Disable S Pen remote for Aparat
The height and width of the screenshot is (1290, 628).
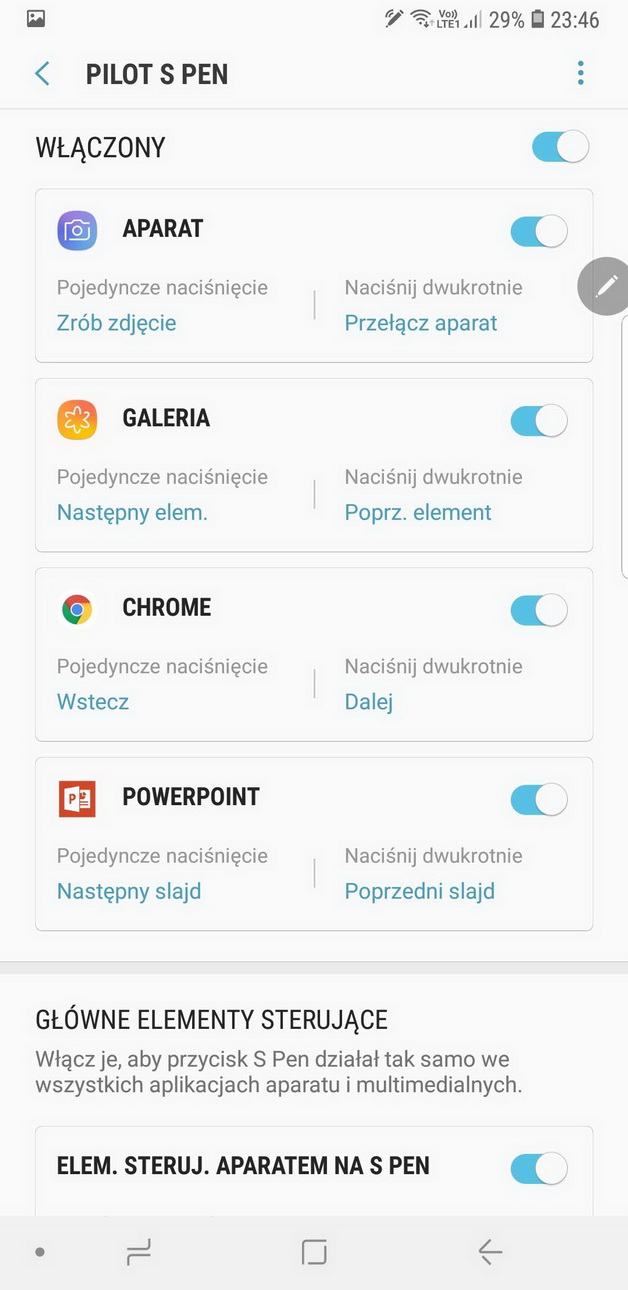[x=539, y=231]
